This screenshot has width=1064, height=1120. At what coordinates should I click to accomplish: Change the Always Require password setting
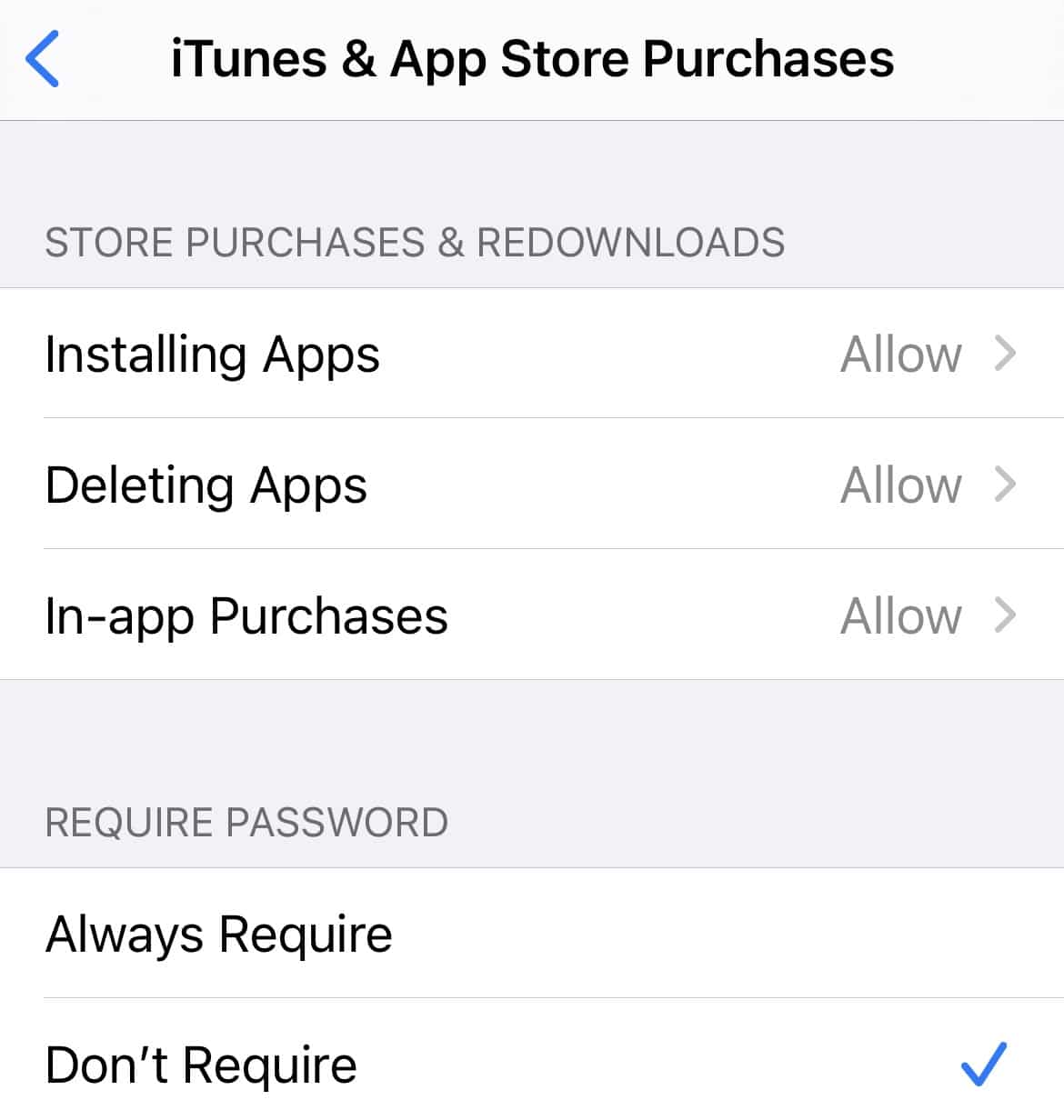218,932
